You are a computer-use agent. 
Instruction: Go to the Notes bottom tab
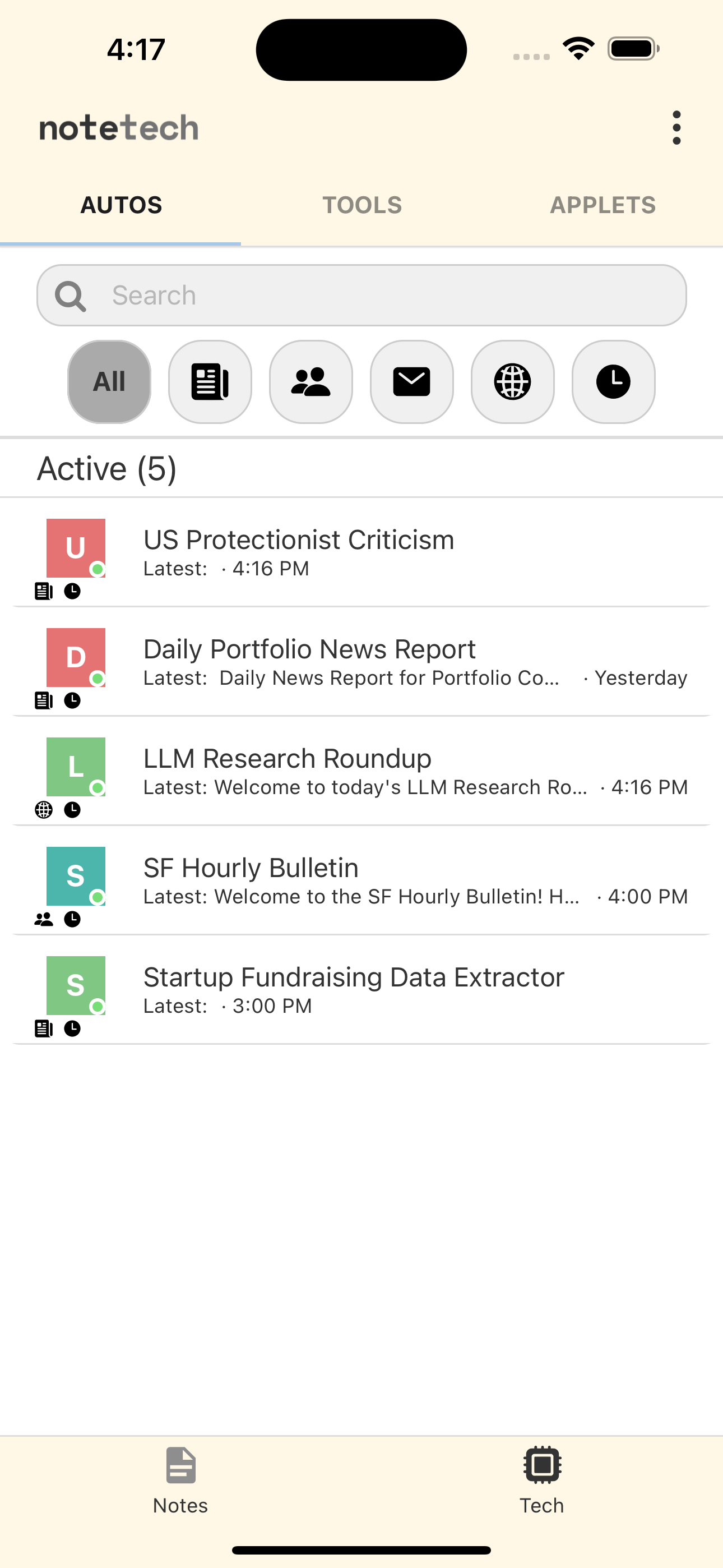point(180,1481)
